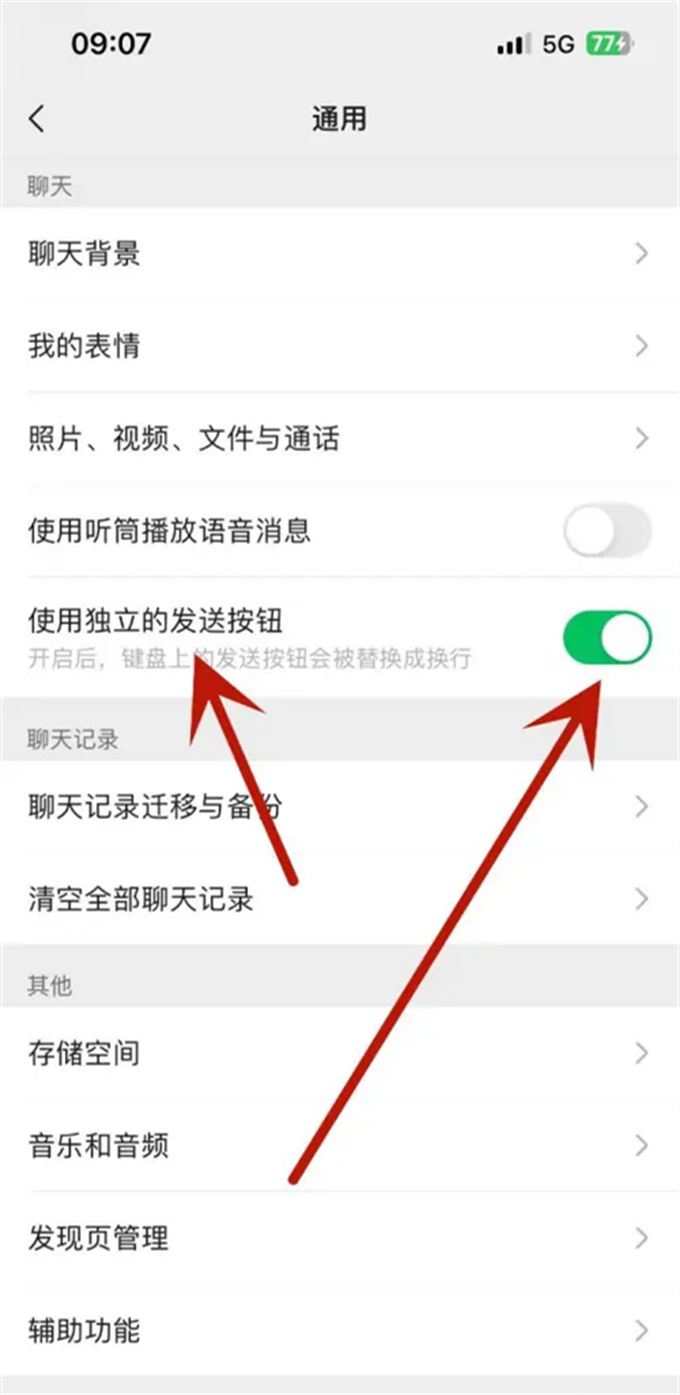Image resolution: width=680 pixels, height=1395 pixels.
Task: Go back from the 通用 page
Action: point(37,119)
